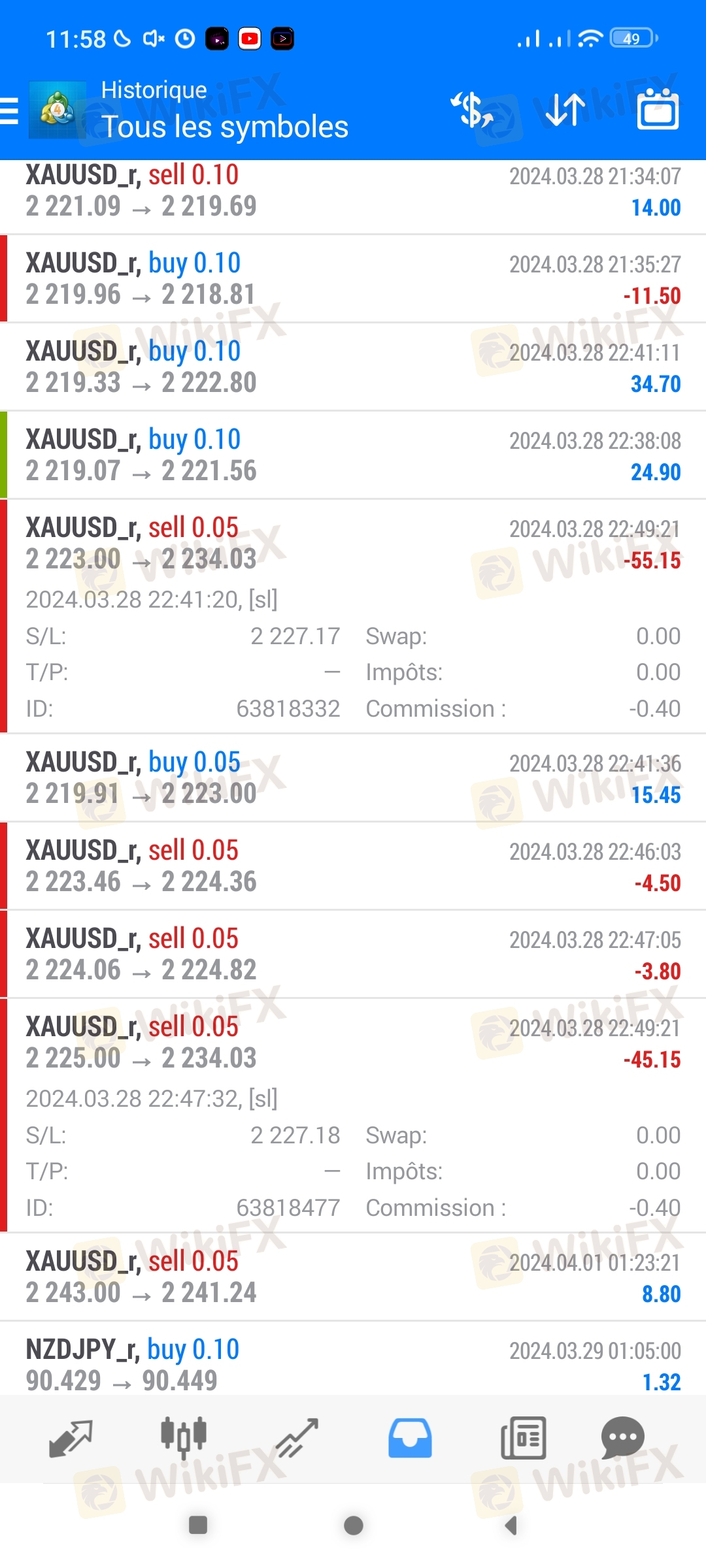The width and height of the screenshot is (706, 1568).
Task: Switch to the Chart tab
Action: [x=184, y=1439]
